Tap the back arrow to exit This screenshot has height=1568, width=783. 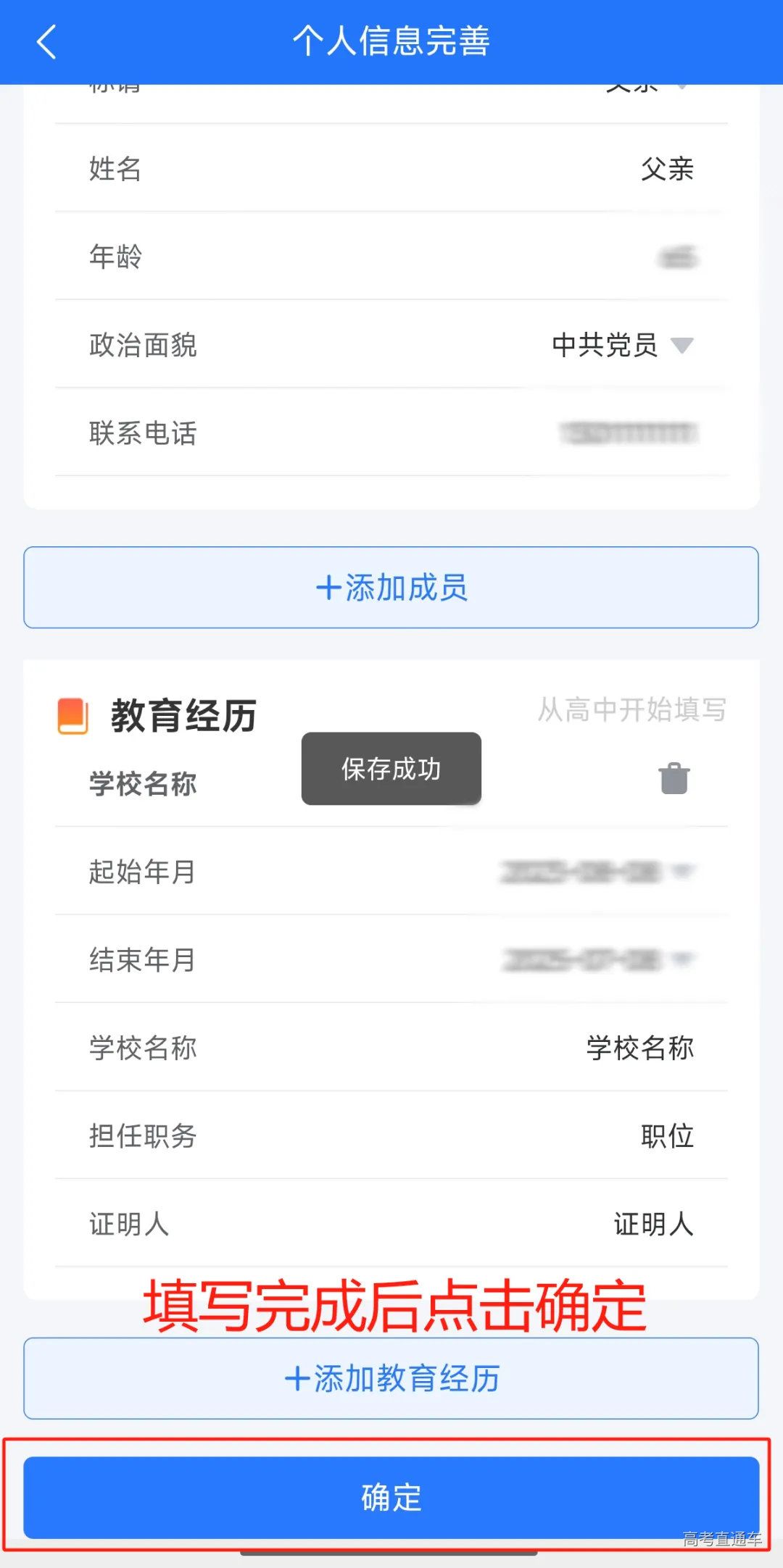point(46,41)
